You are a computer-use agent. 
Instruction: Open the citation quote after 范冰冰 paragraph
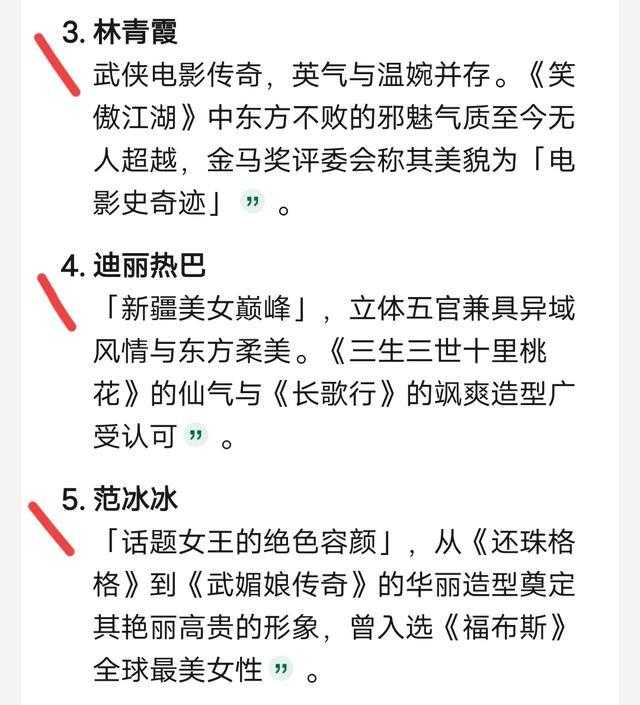[x=282, y=668]
